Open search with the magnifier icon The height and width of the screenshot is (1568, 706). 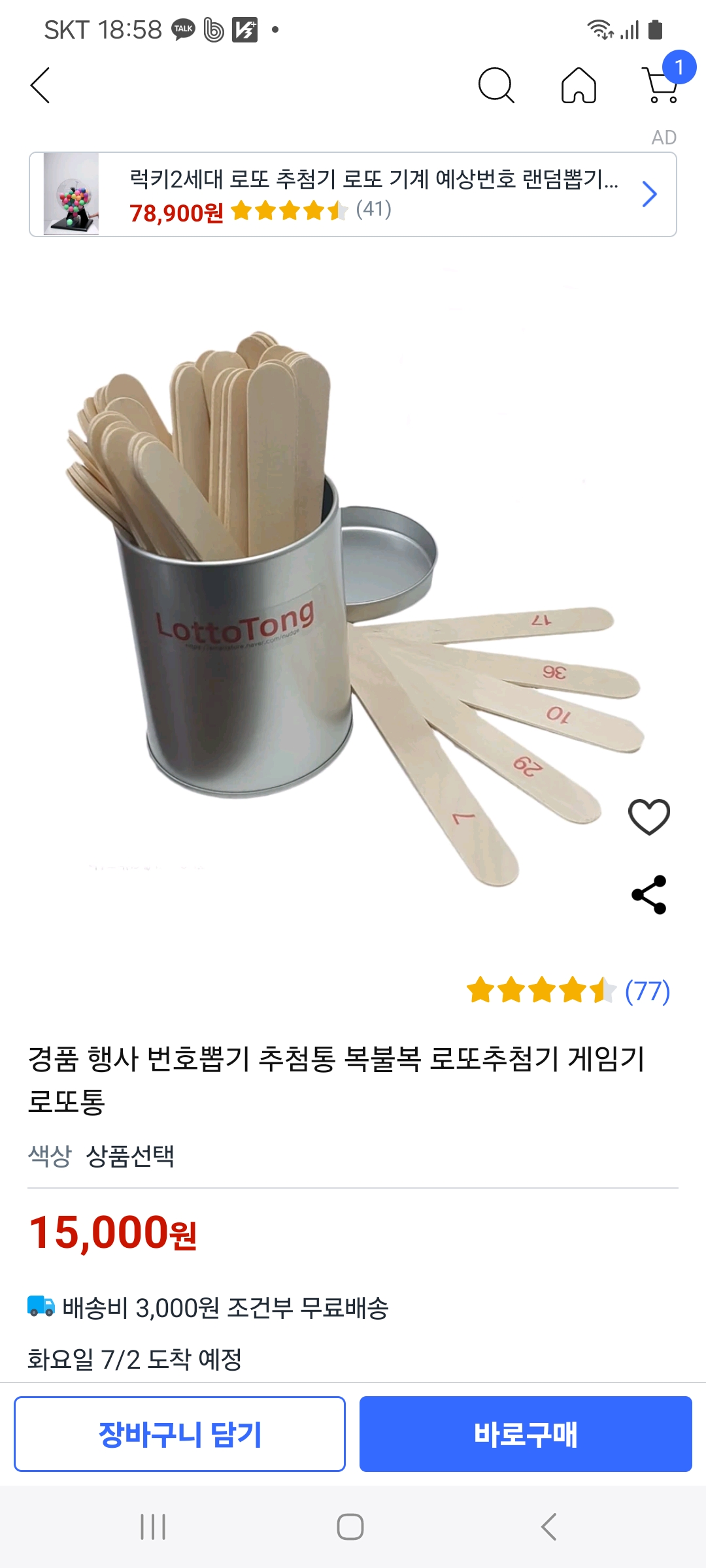point(496,86)
